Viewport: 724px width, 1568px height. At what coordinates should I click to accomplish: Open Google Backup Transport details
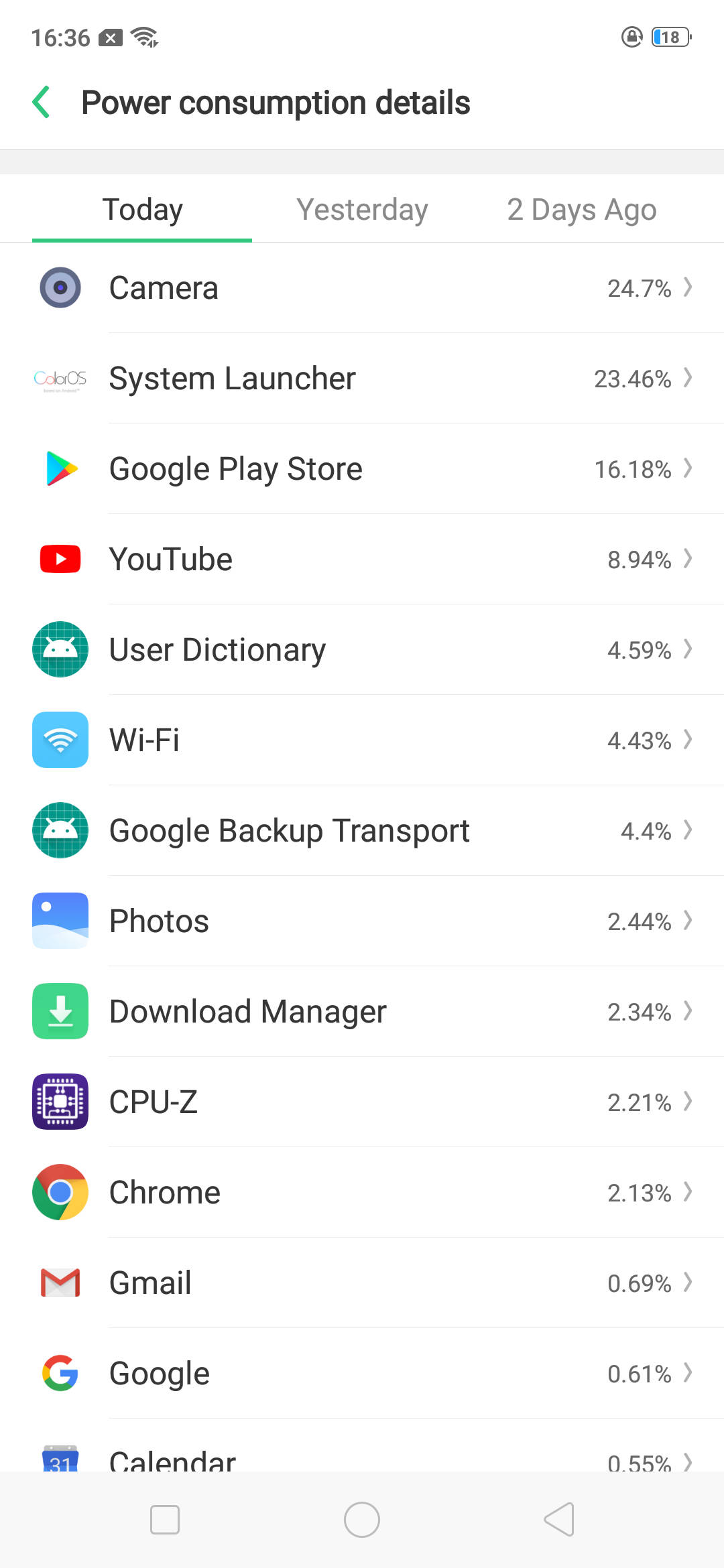coord(362,831)
